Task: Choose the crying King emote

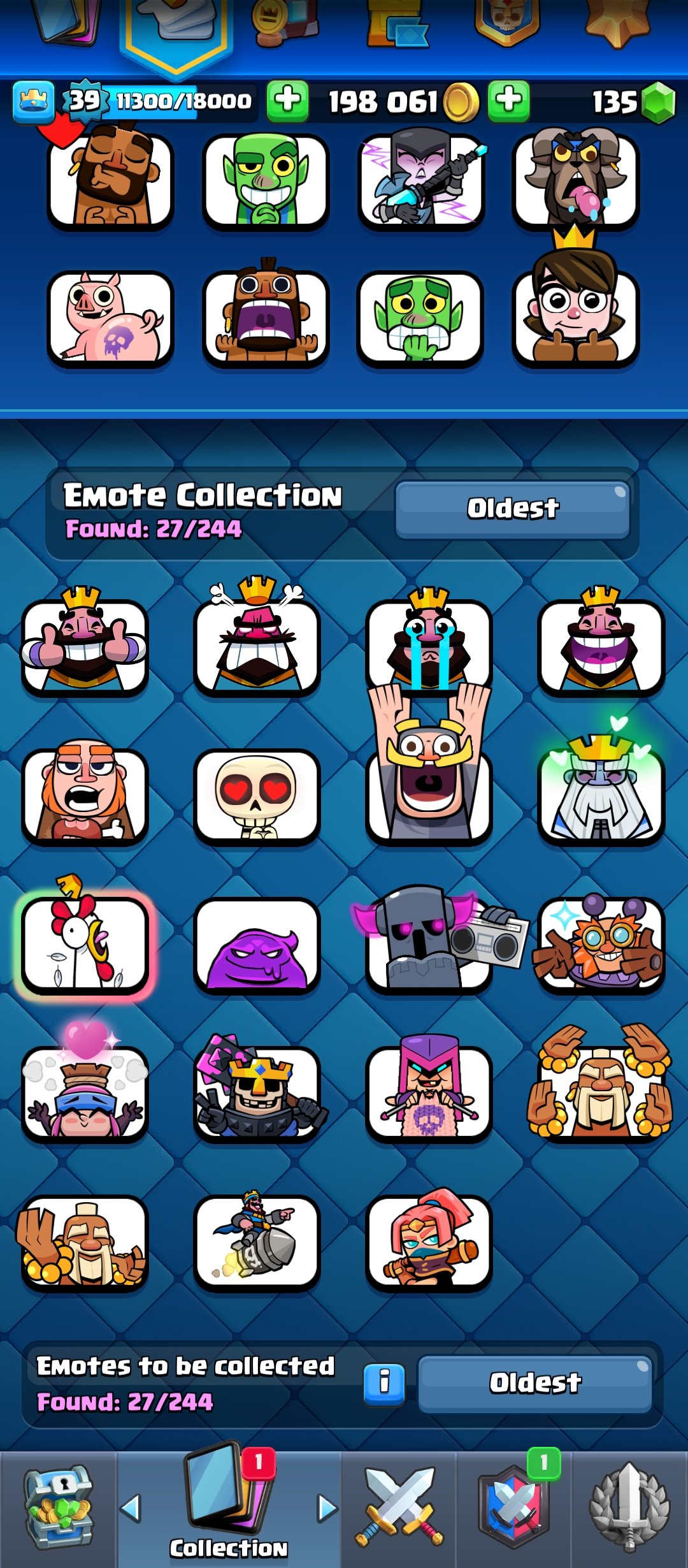Action: click(x=429, y=644)
